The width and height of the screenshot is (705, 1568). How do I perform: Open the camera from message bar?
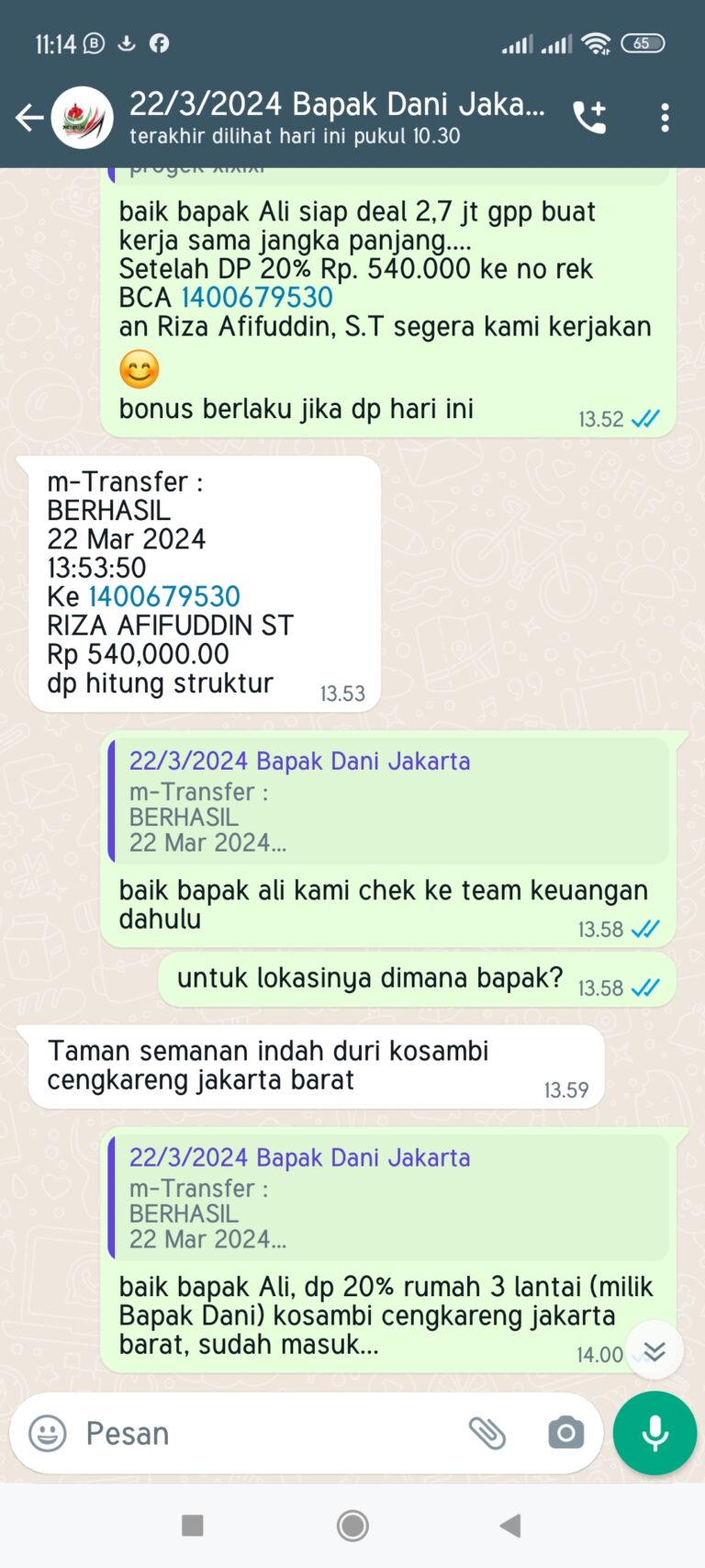pos(565,1433)
